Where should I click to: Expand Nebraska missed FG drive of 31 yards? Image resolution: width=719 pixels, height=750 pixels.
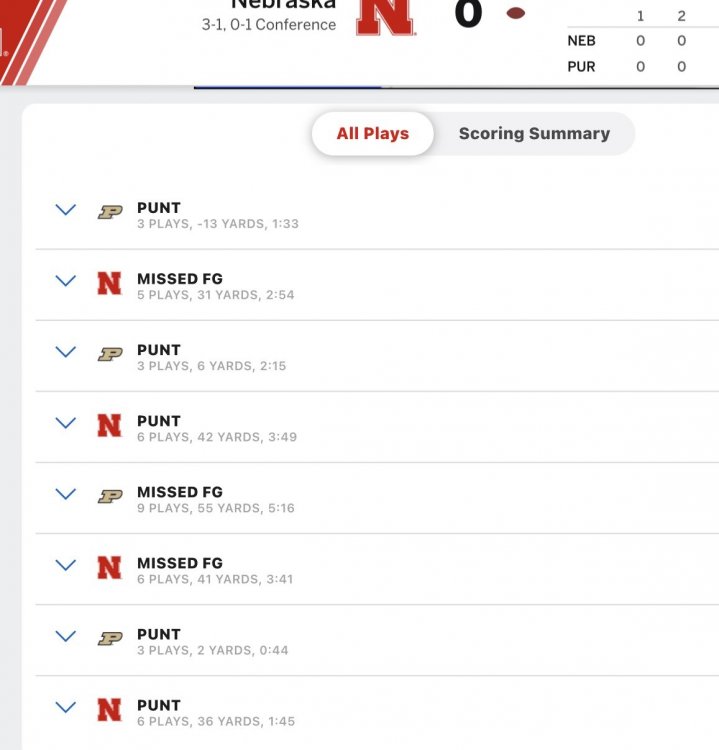tap(66, 281)
